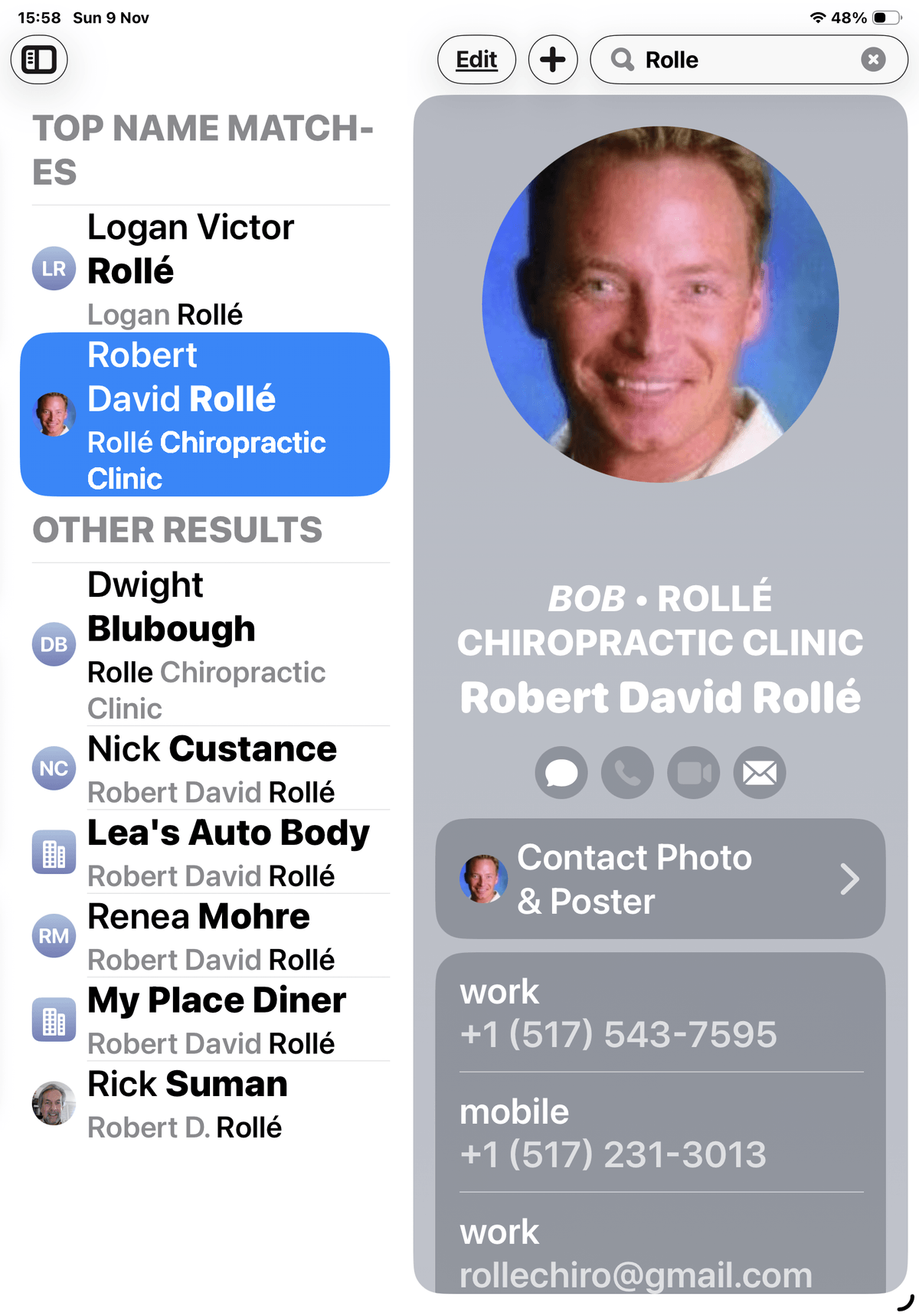This screenshot has height=1316, width=919.
Task: Open Contact Photo & Poster
Action: point(660,879)
